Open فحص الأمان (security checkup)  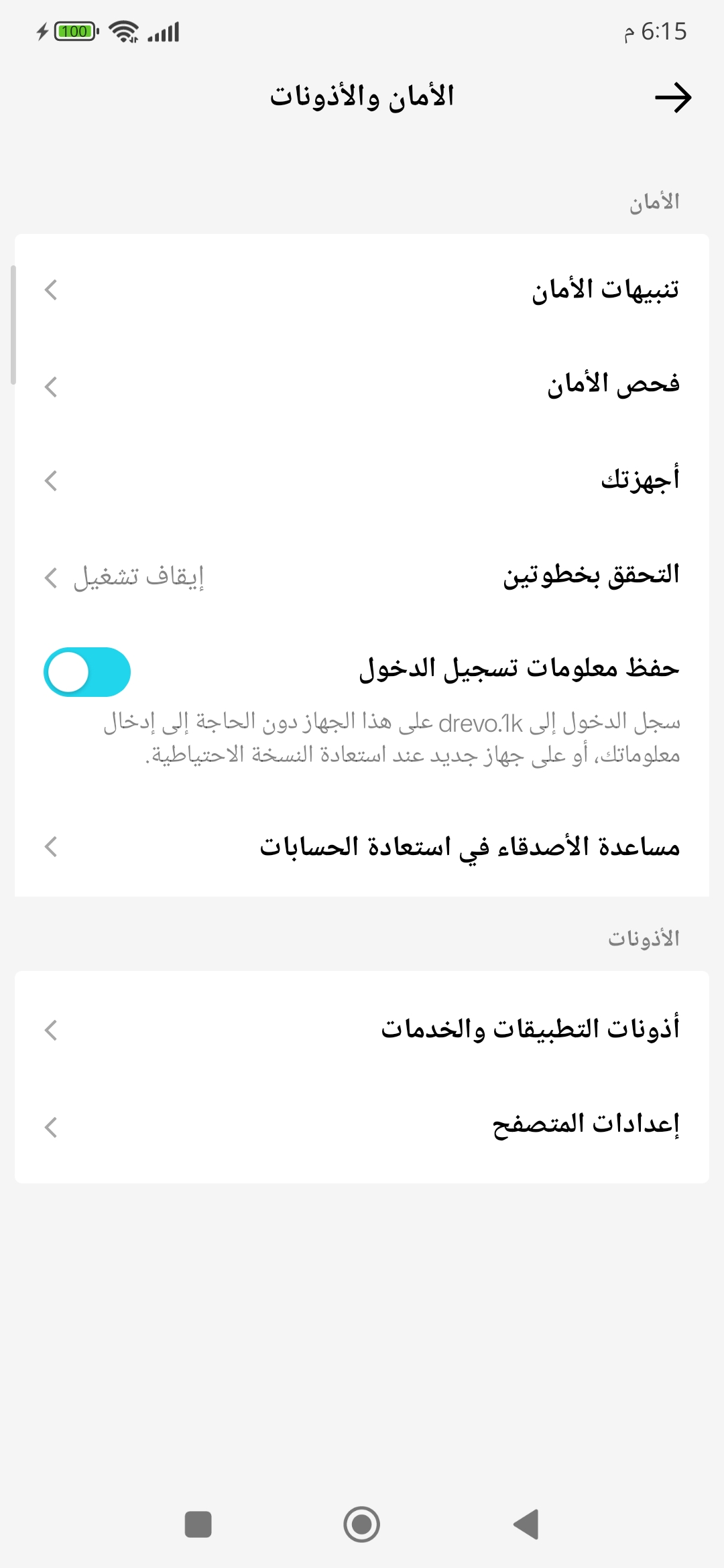tap(362, 385)
